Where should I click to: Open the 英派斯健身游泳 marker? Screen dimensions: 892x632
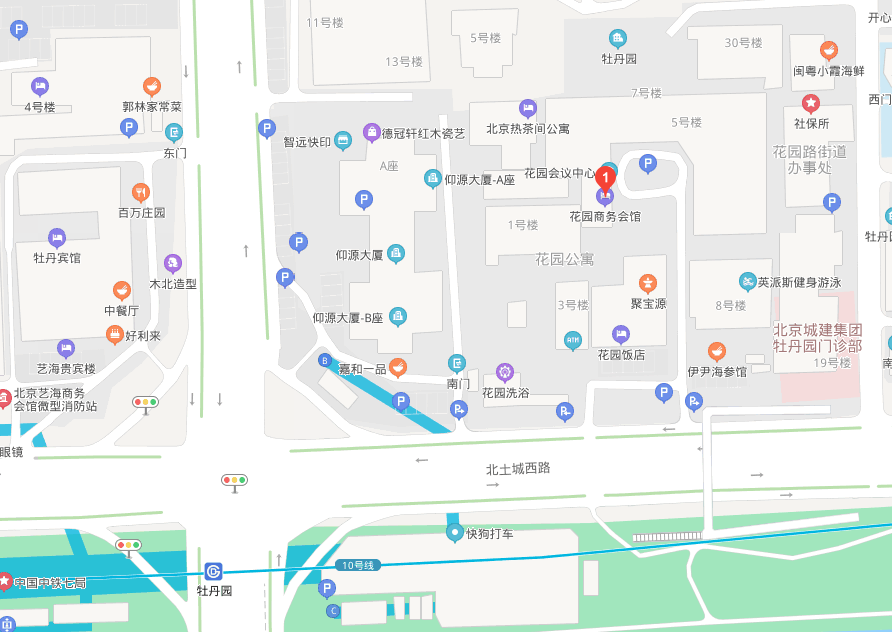pos(747,282)
